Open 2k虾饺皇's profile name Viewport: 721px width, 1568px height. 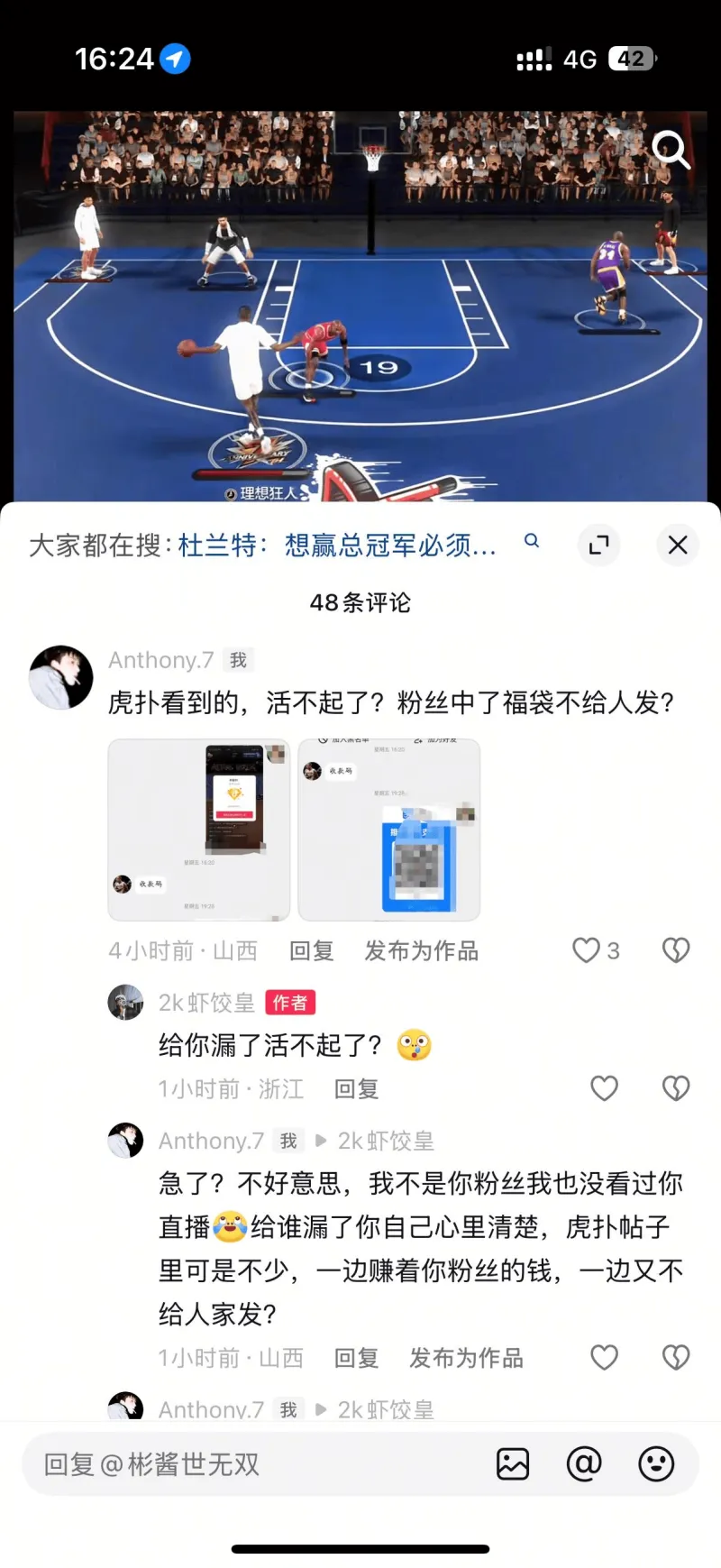pos(206,1003)
